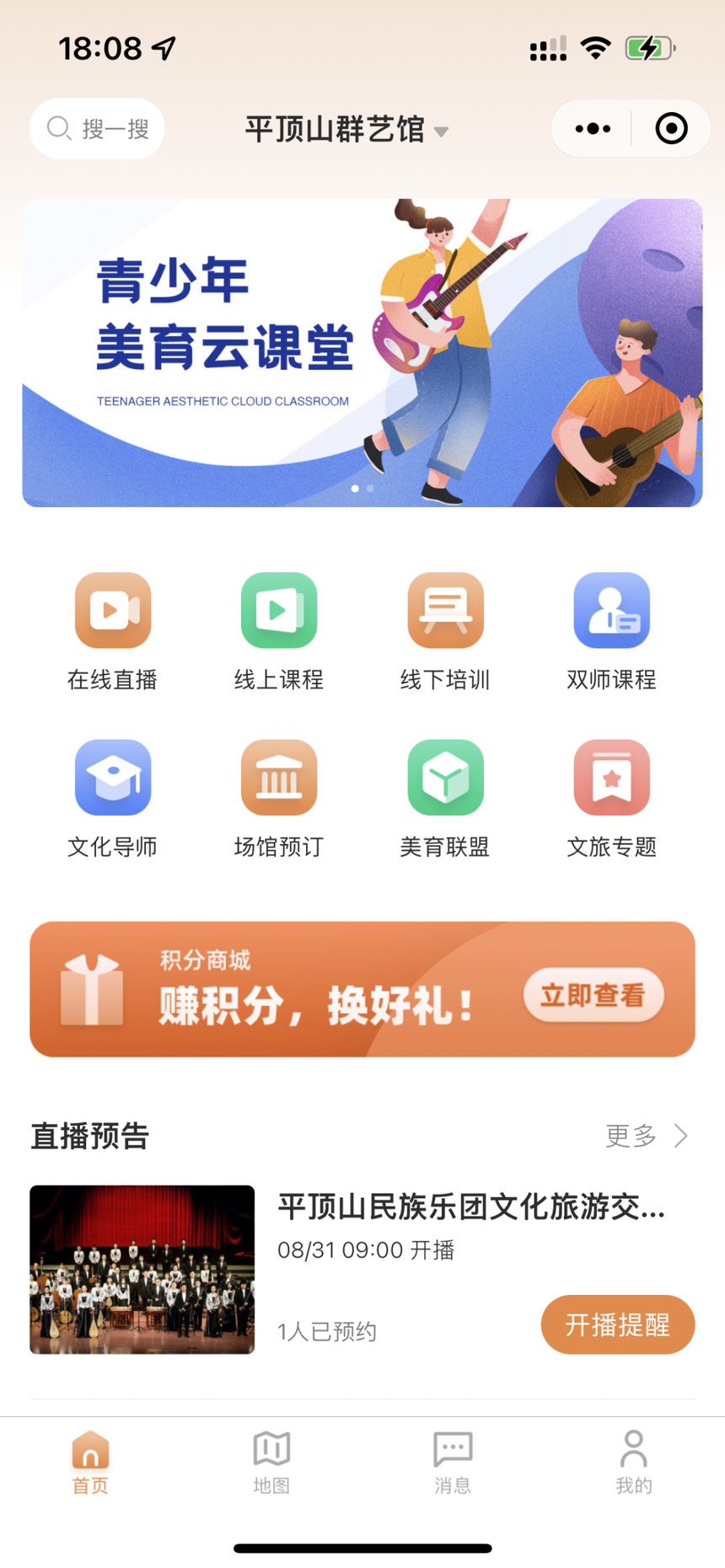Screen dimensions: 725x1568
Task: Tap 立即查看 on the 积分商城 banner
Action: pyautogui.click(x=593, y=995)
